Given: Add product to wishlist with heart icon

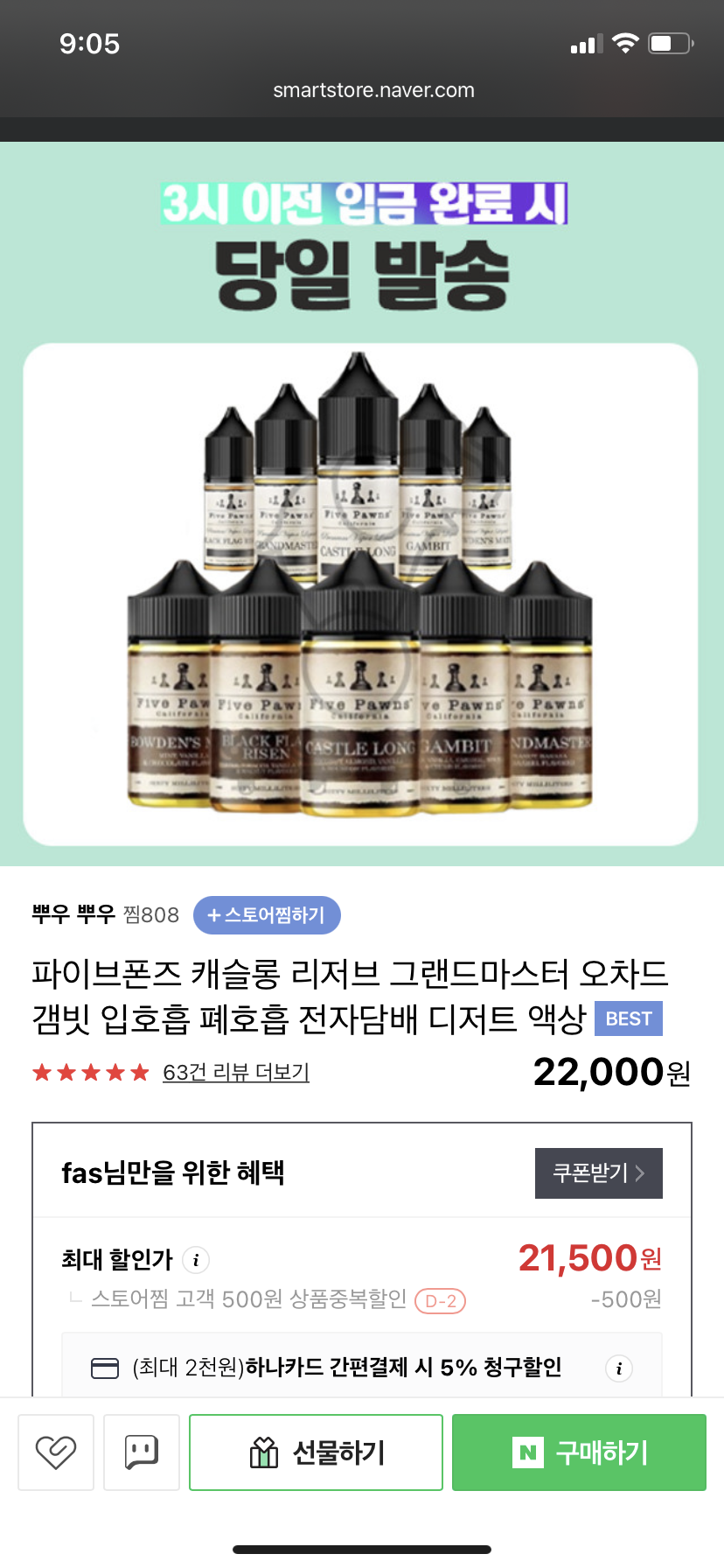Looking at the screenshot, I should [56, 1452].
